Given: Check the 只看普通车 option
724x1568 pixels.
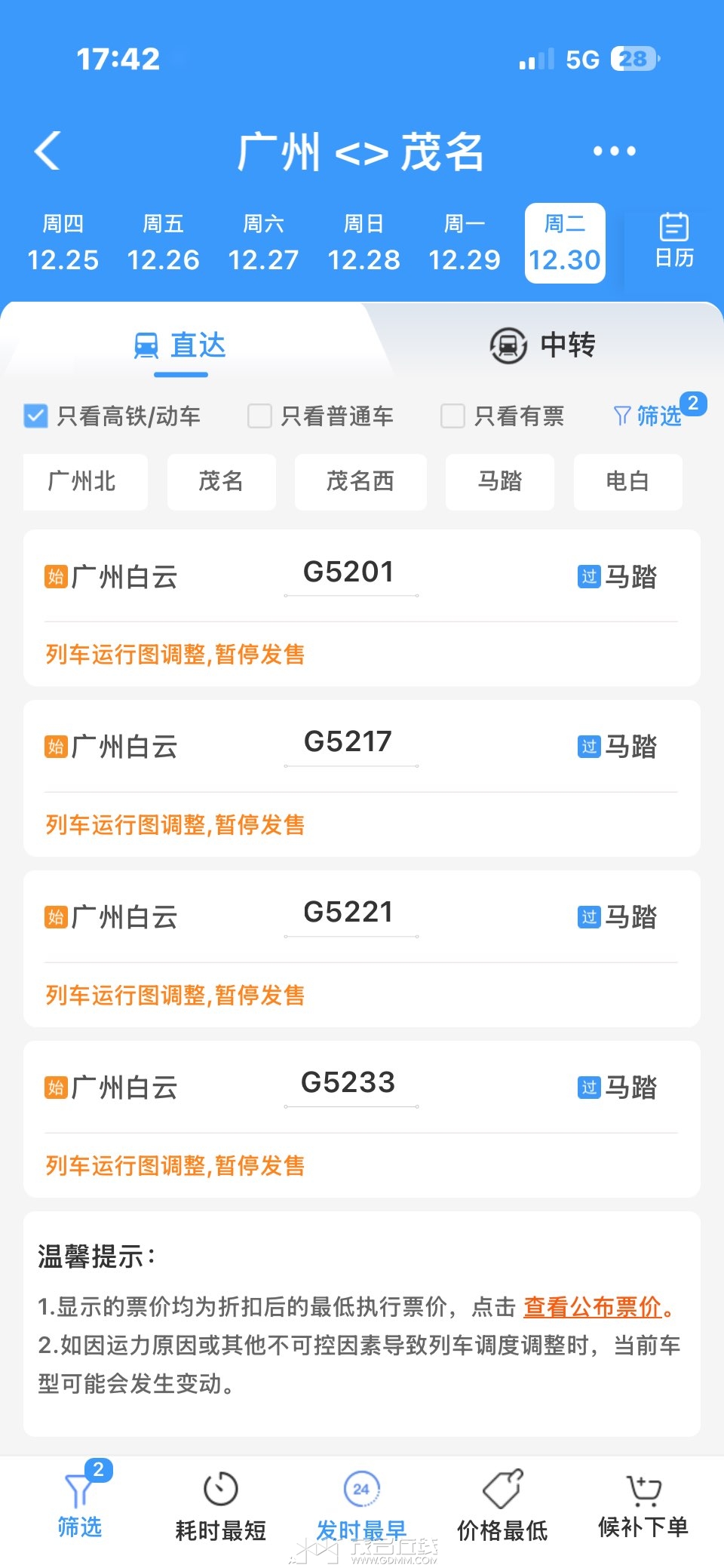Looking at the screenshot, I should (x=260, y=416).
